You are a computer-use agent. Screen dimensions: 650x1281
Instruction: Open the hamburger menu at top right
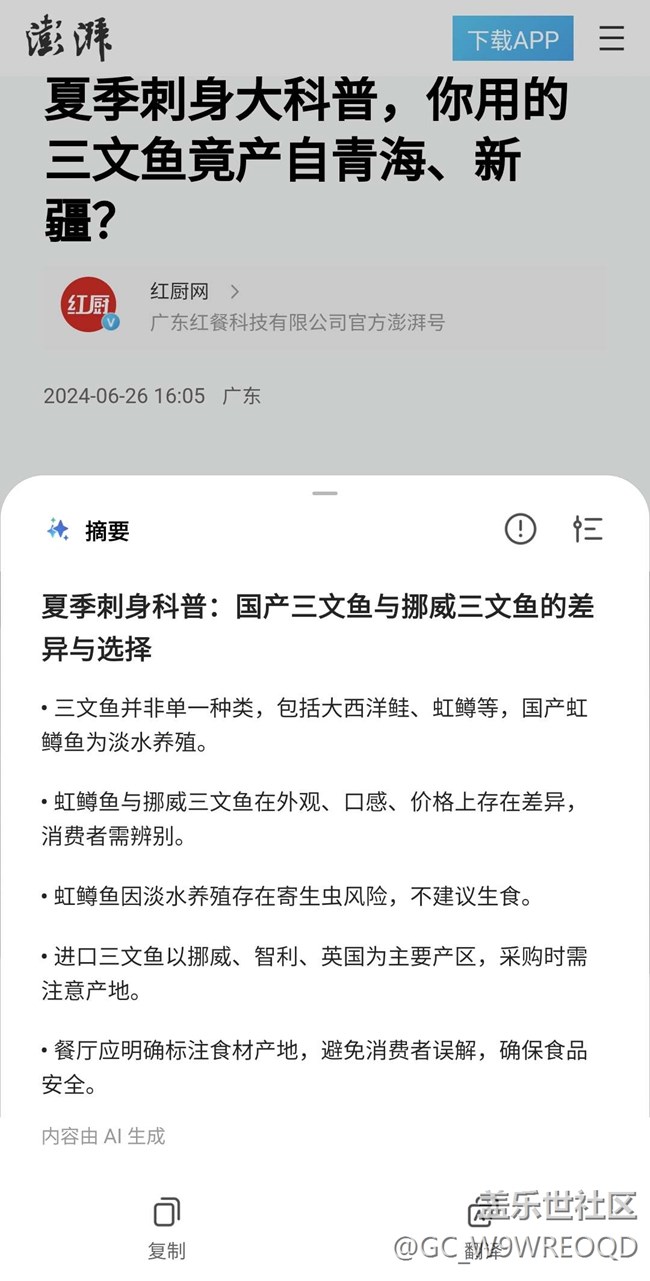click(x=611, y=39)
